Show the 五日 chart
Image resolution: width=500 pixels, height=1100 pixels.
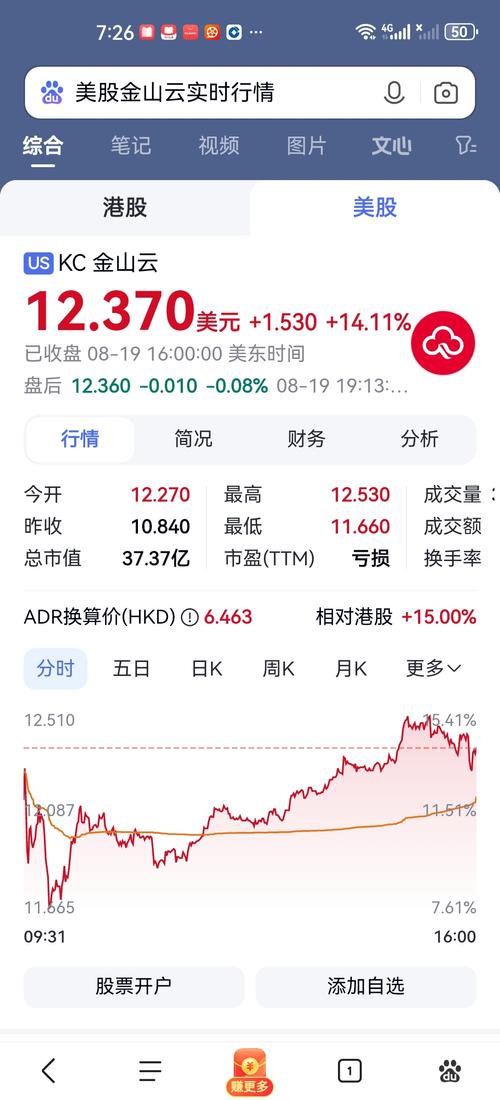point(131,669)
